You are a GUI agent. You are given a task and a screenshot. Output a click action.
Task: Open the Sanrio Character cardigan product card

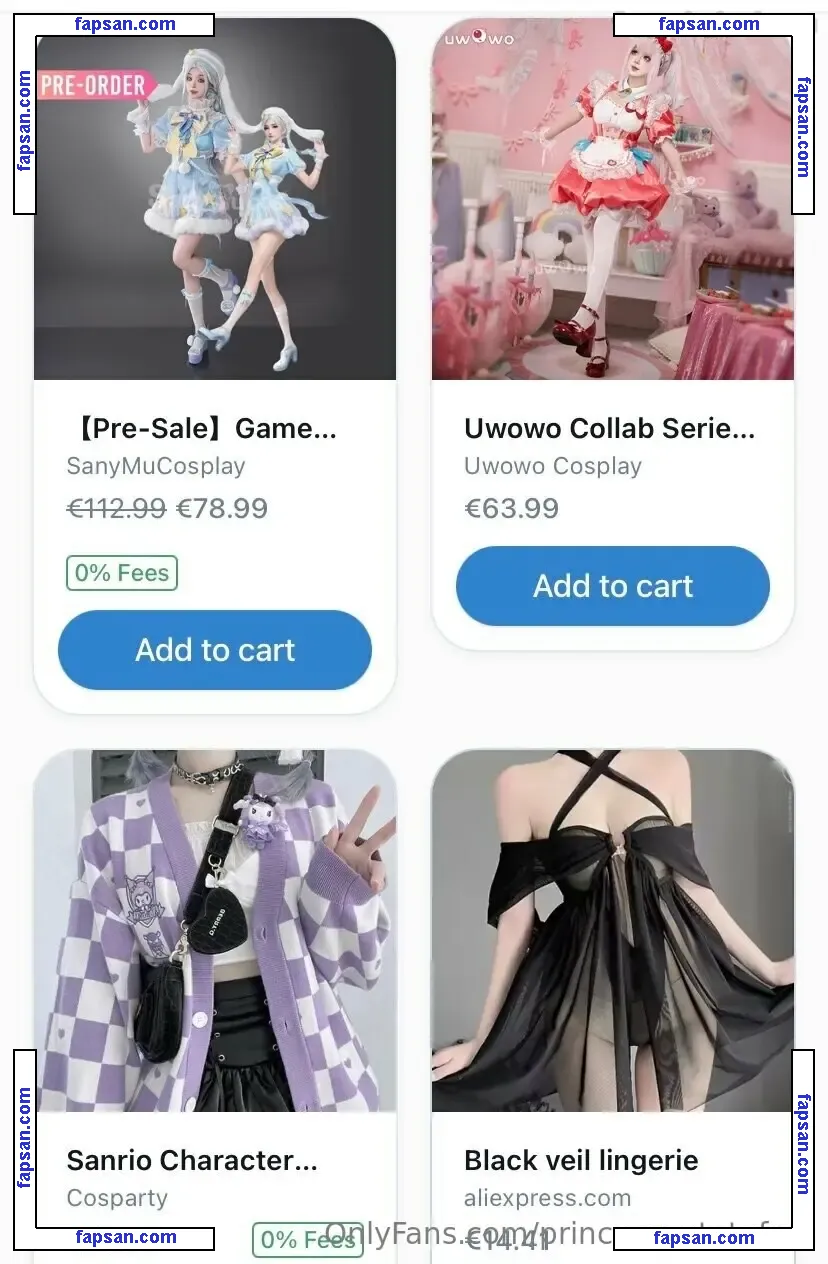(214, 930)
